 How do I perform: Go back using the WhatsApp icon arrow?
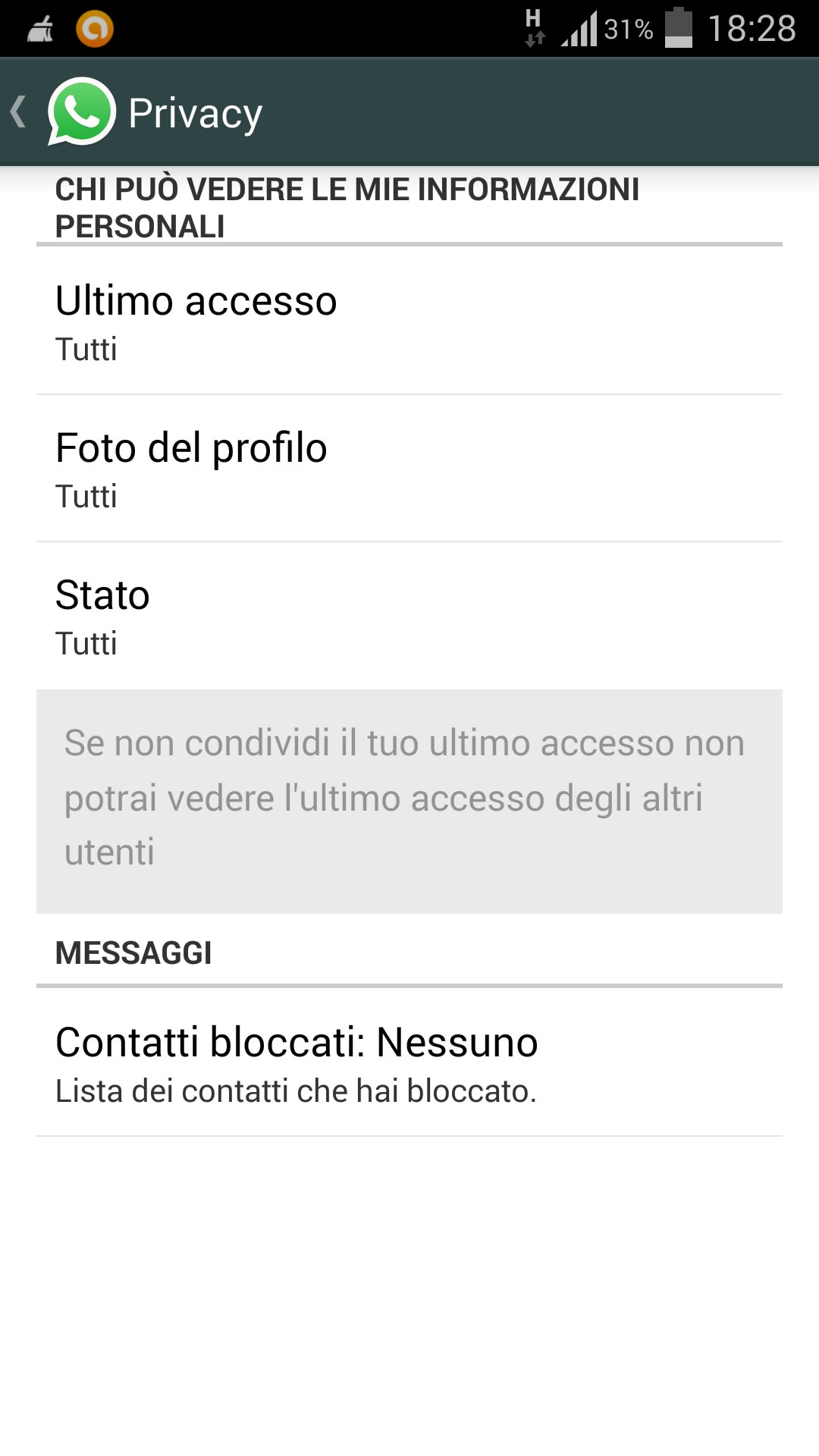coord(62,112)
